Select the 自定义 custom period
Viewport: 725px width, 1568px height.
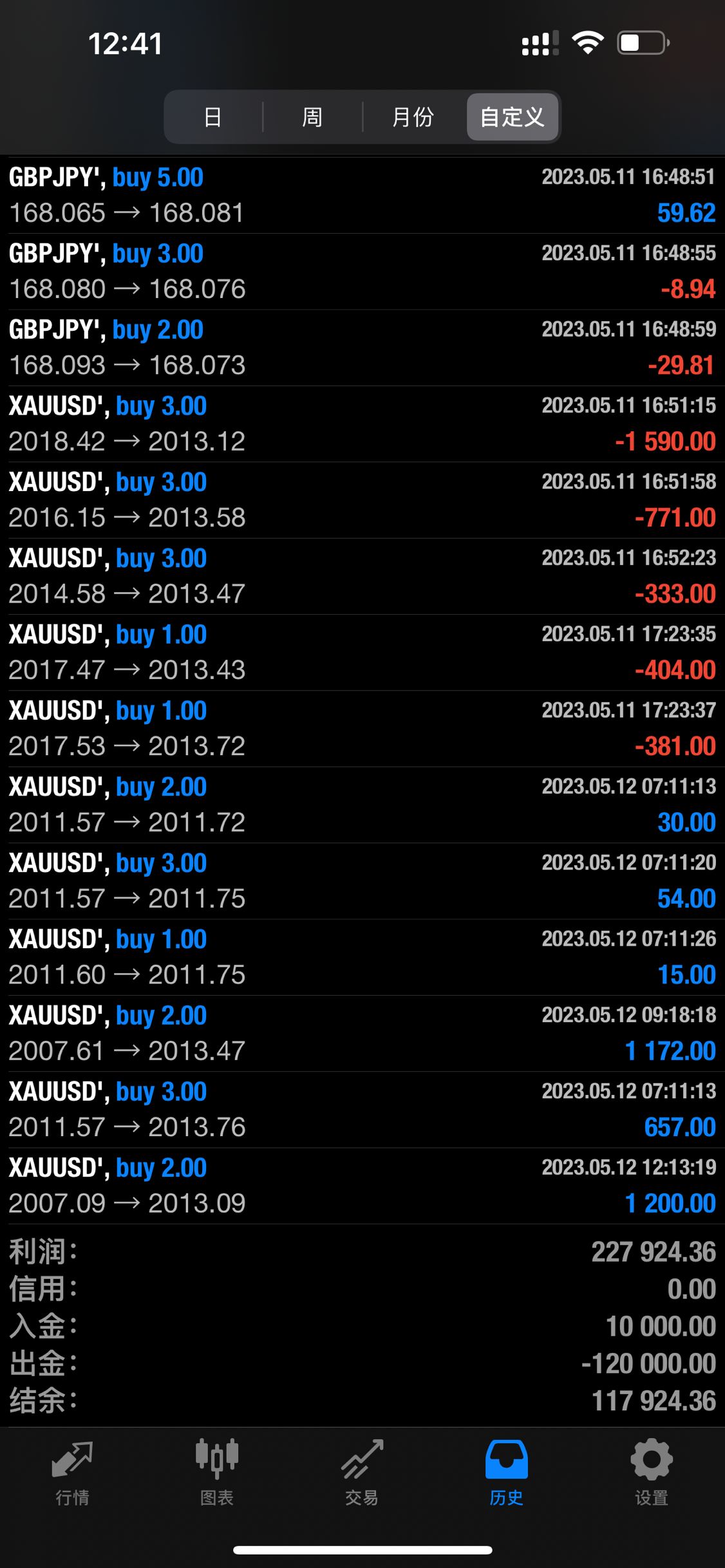tap(512, 117)
